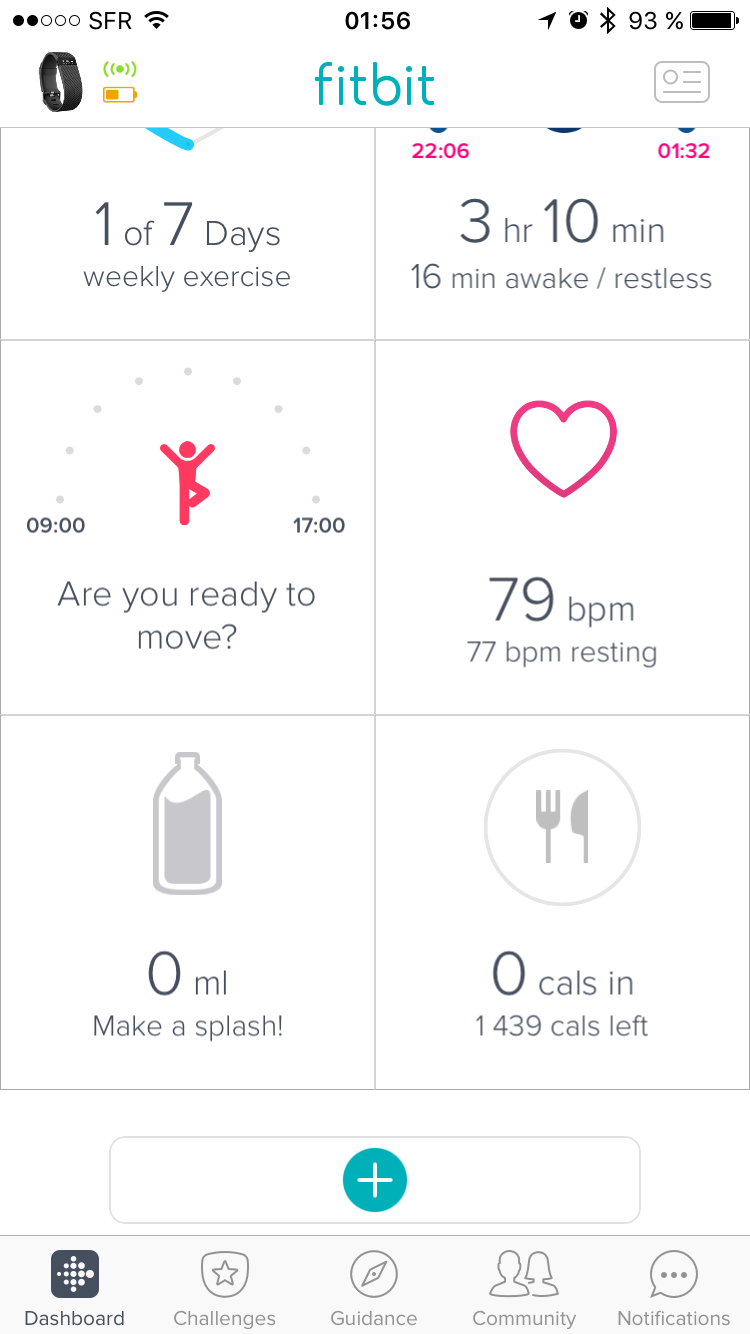Tap the hourly activity figure icon
This screenshot has height=1334, width=750.
pyautogui.click(x=188, y=480)
